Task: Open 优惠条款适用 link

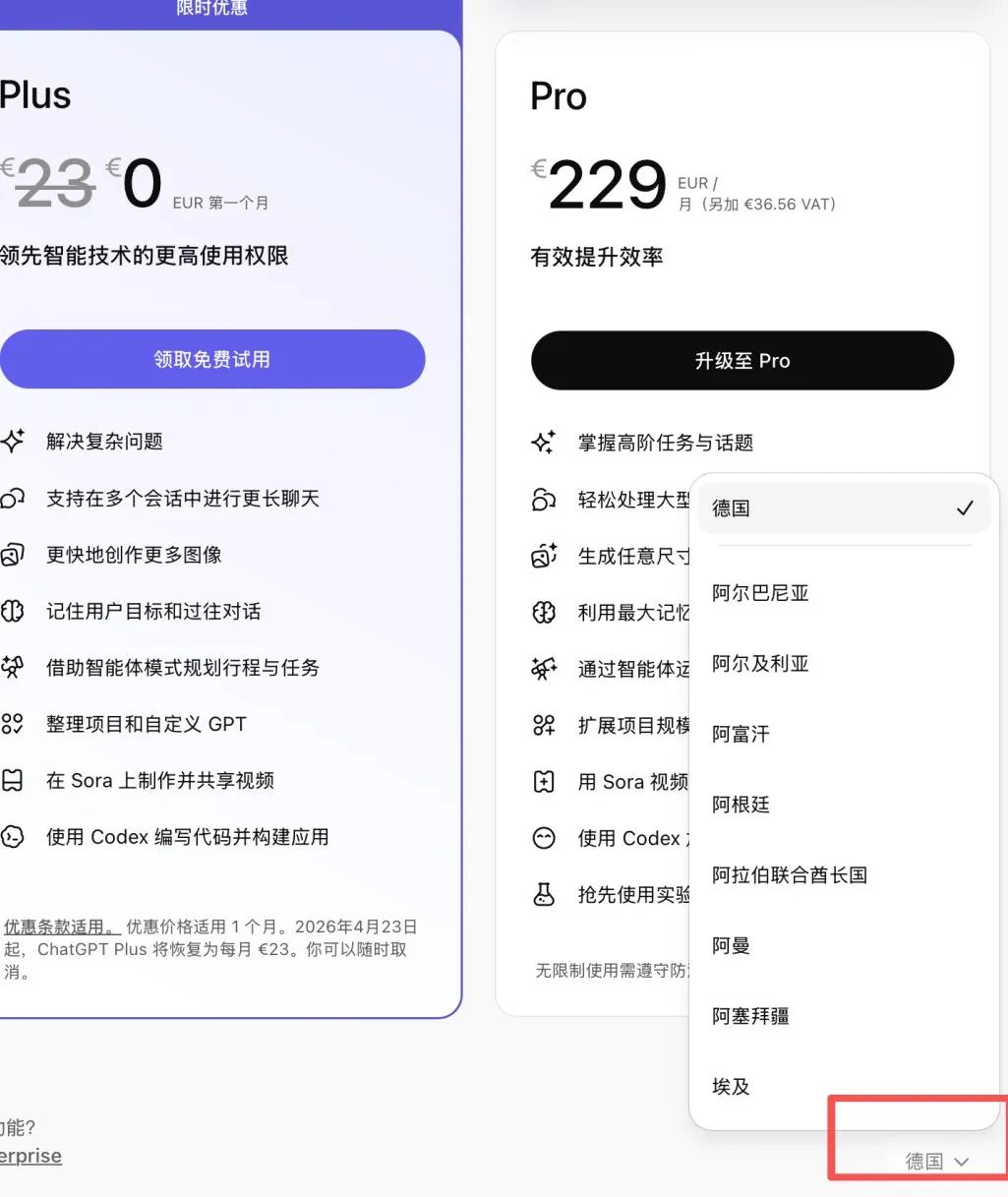Action: click(x=61, y=927)
